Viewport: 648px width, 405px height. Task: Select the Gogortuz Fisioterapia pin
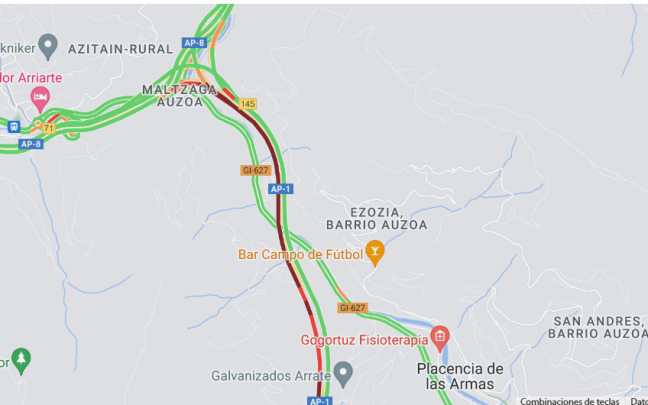[x=440, y=337]
